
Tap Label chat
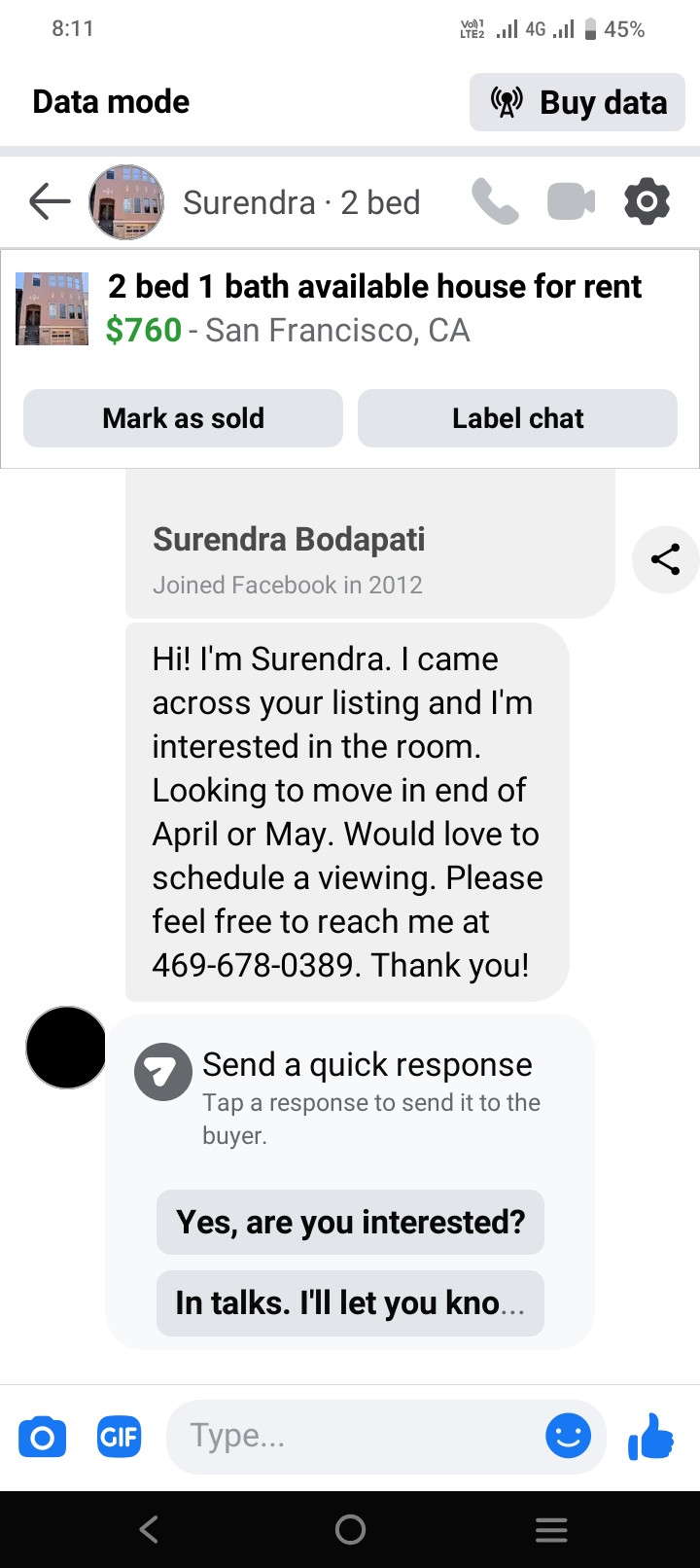[x=517, y=418]
